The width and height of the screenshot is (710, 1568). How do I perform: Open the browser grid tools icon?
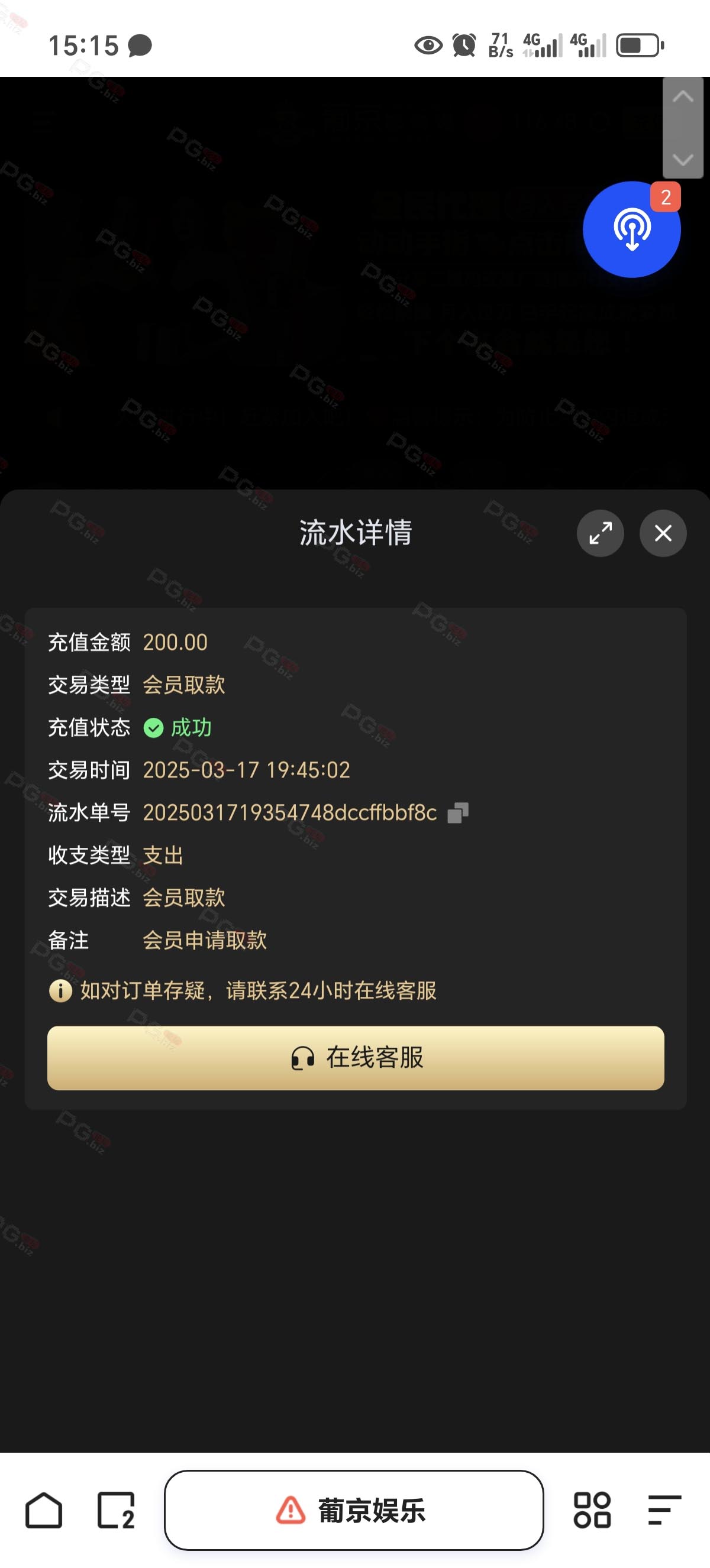[592, 1509]
